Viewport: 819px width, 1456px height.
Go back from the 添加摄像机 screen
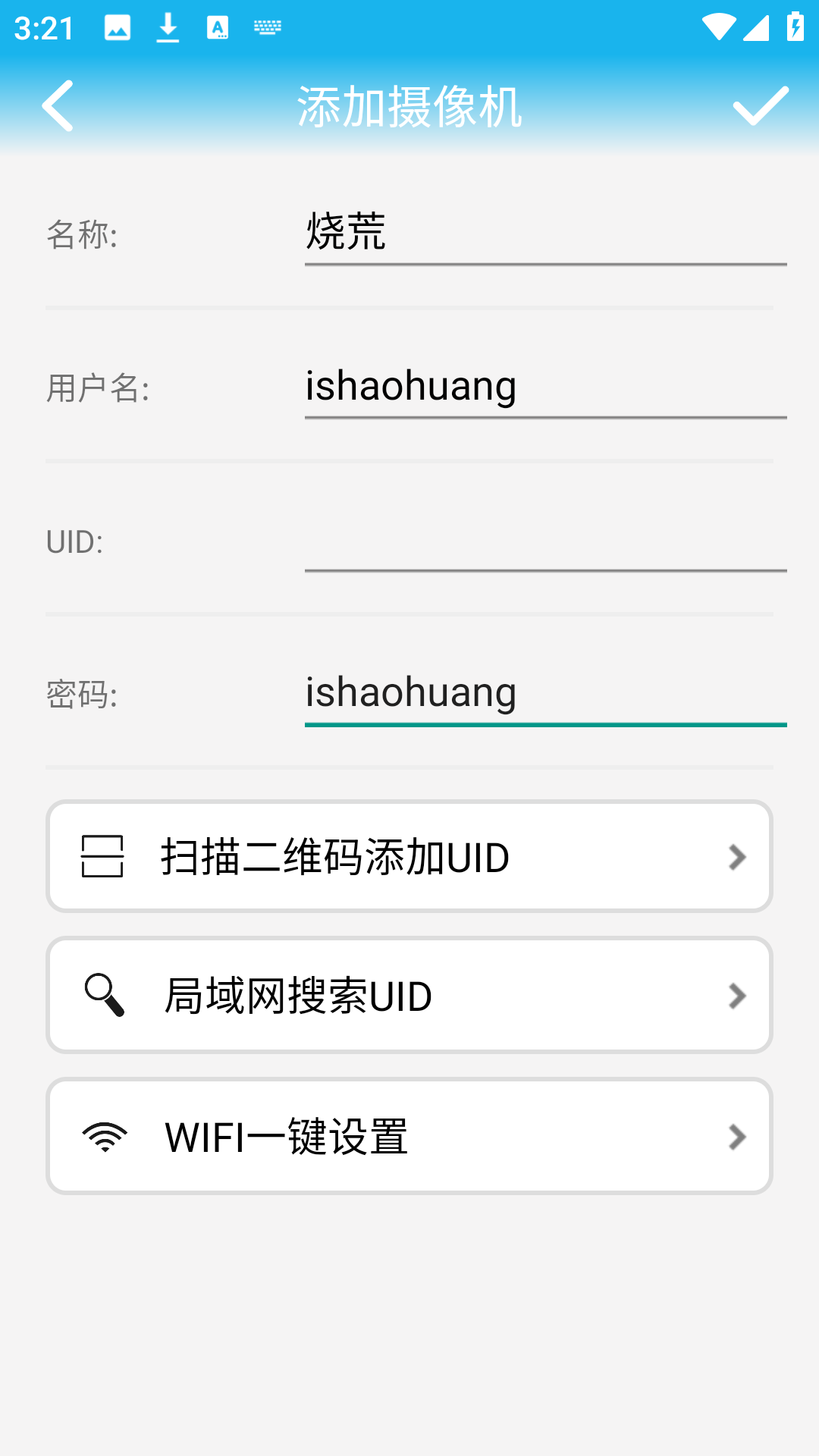click(58, 106)
